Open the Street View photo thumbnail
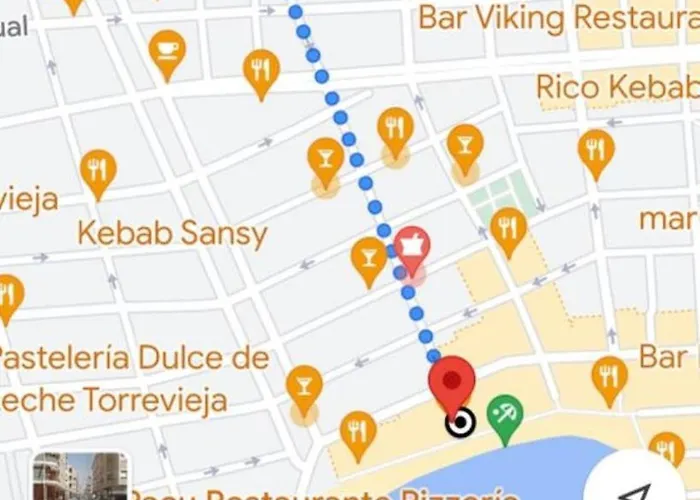The width and height of the screenshot is (700, 500). 80,478
